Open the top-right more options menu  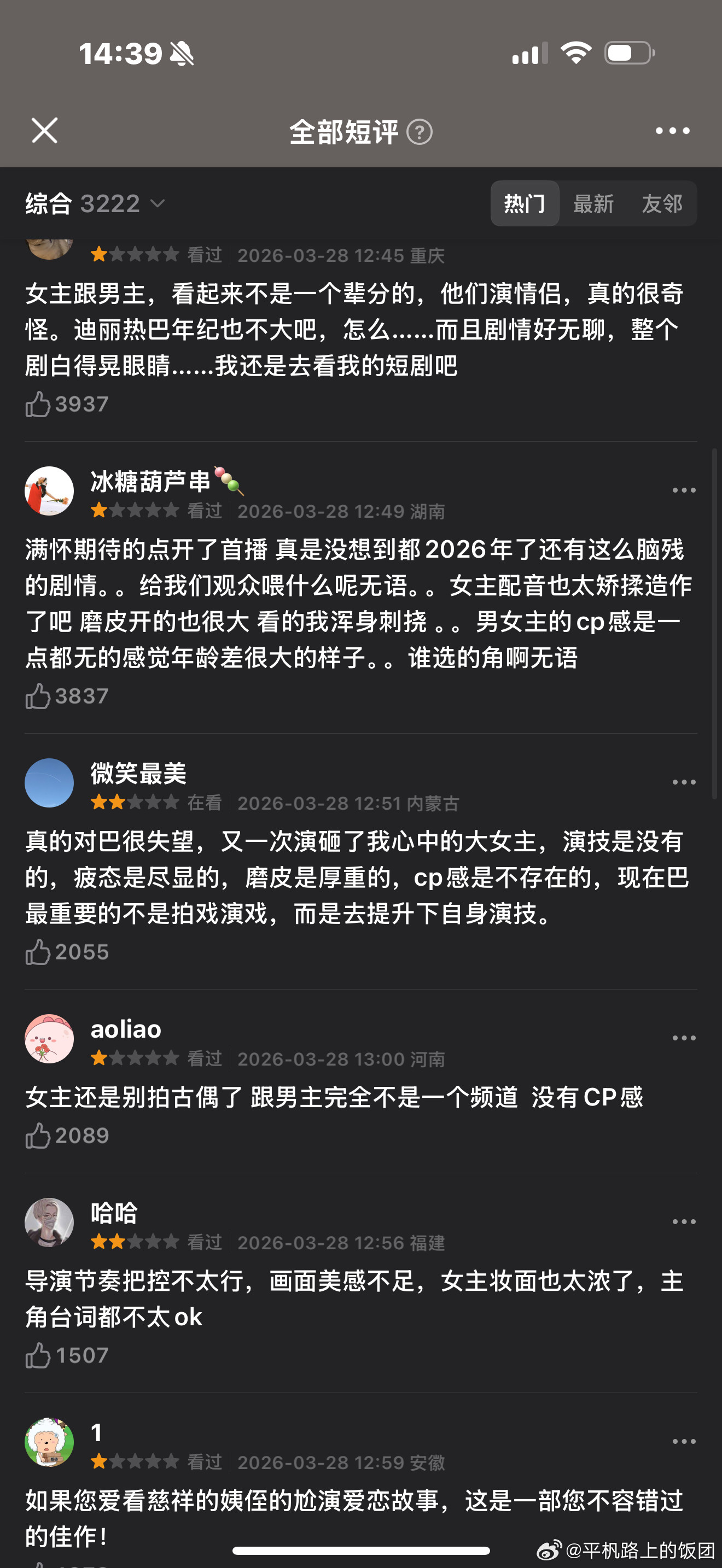tap(672, 131)
